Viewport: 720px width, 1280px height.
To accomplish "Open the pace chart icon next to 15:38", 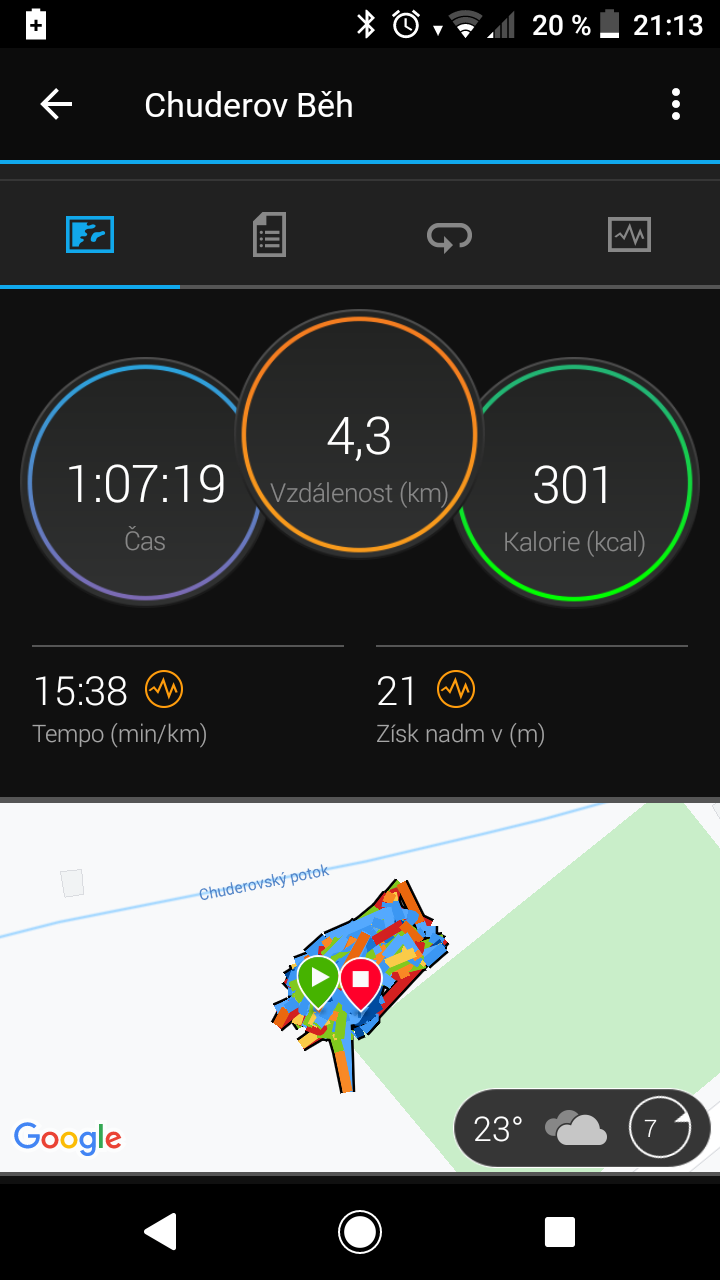I will tap(164, 689).
